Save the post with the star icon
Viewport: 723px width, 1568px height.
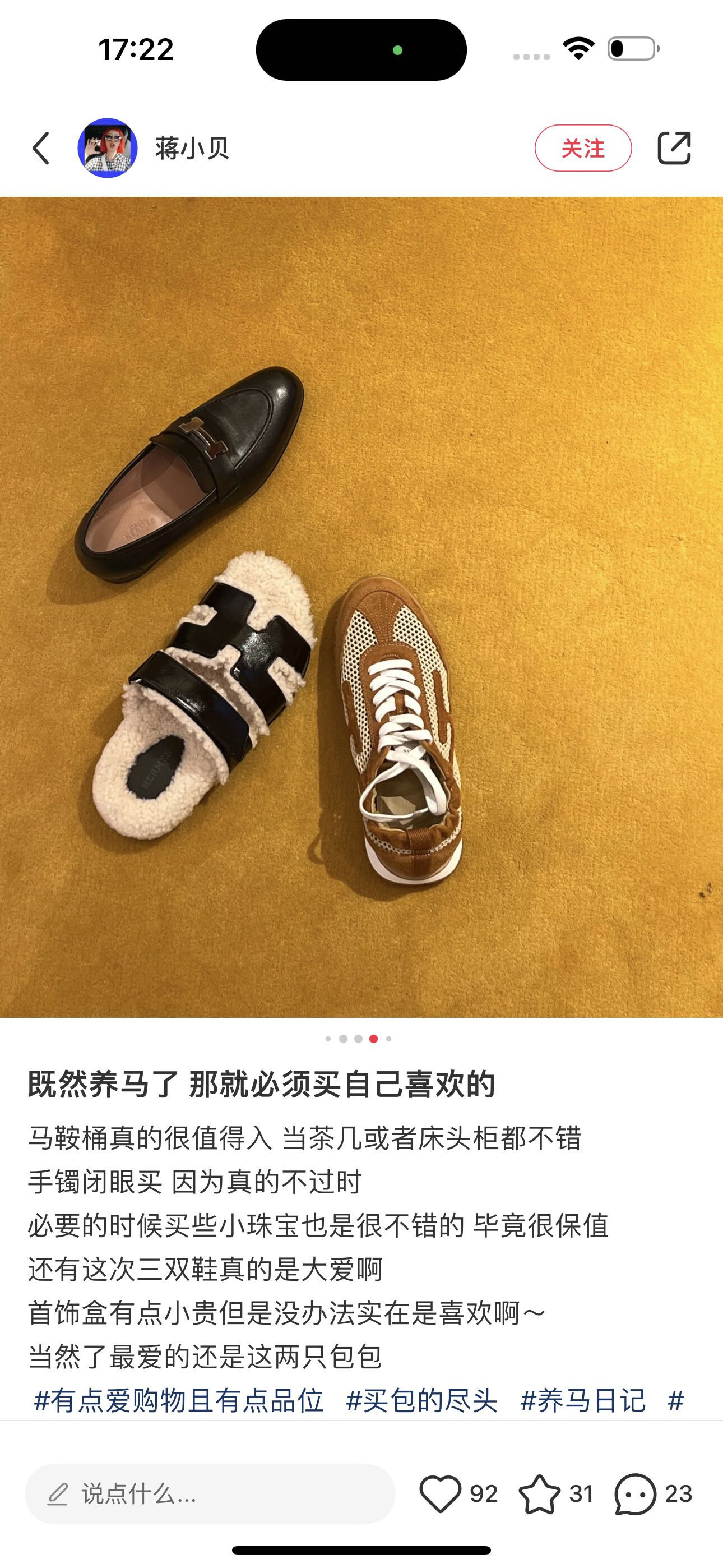pyautogui.click(x=539, y=1494)
